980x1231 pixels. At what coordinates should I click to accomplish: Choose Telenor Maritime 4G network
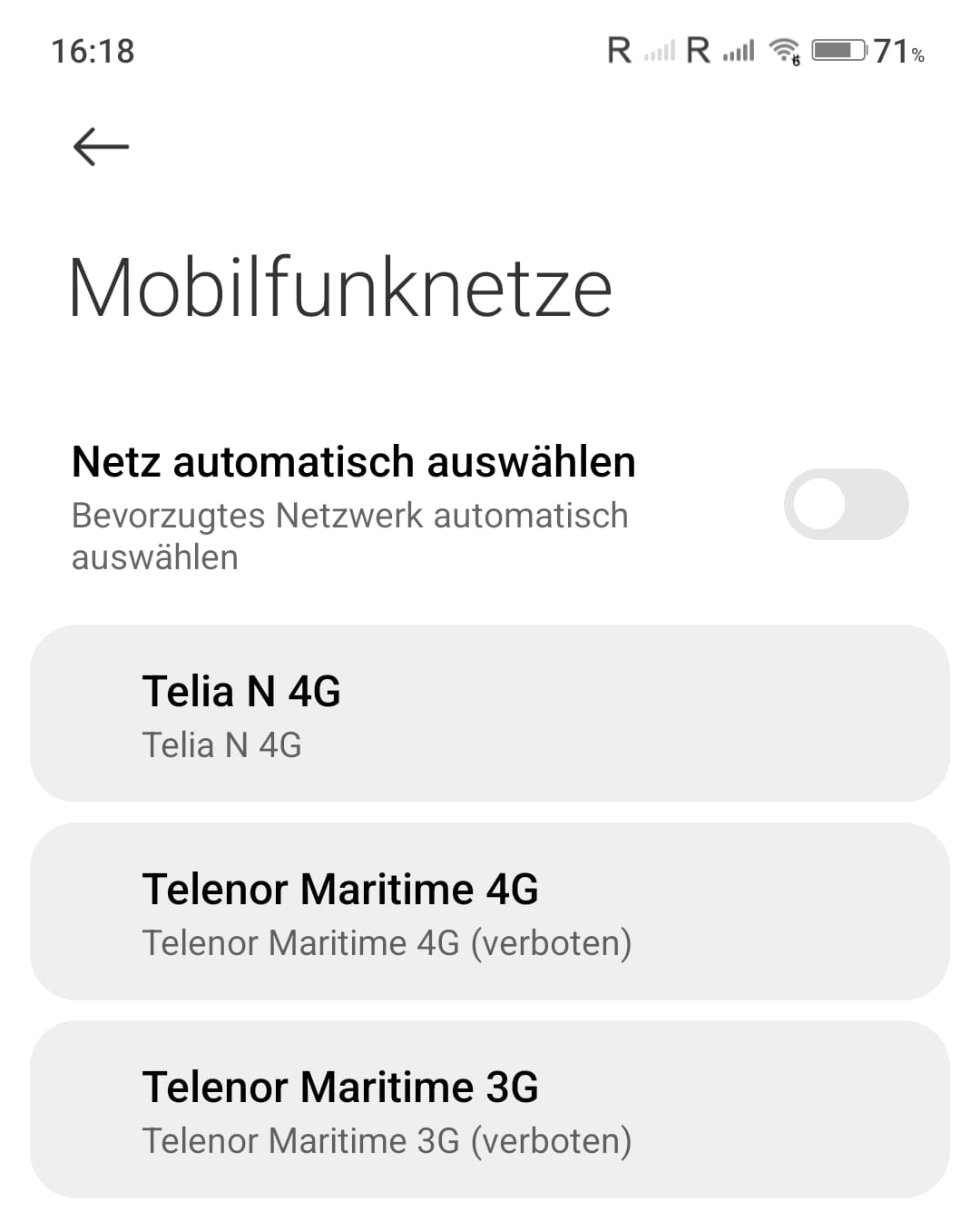pos(490,911)
